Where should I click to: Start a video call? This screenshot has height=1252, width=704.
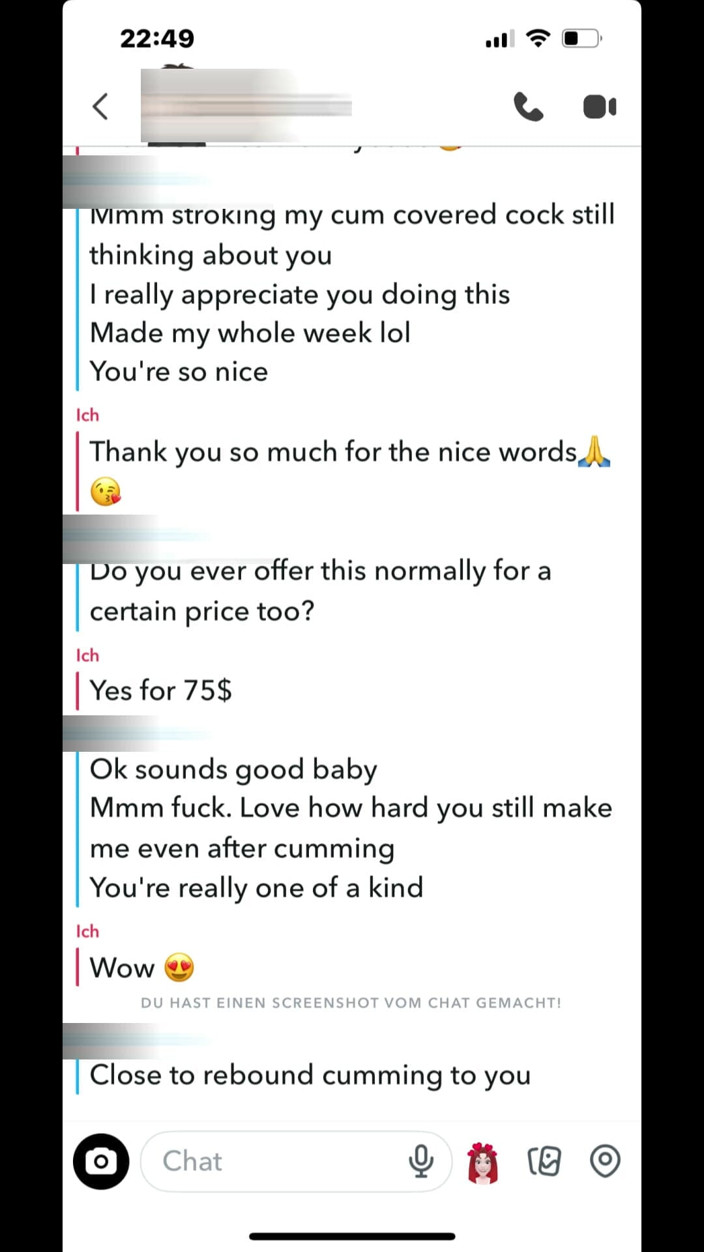click(600, 107)
